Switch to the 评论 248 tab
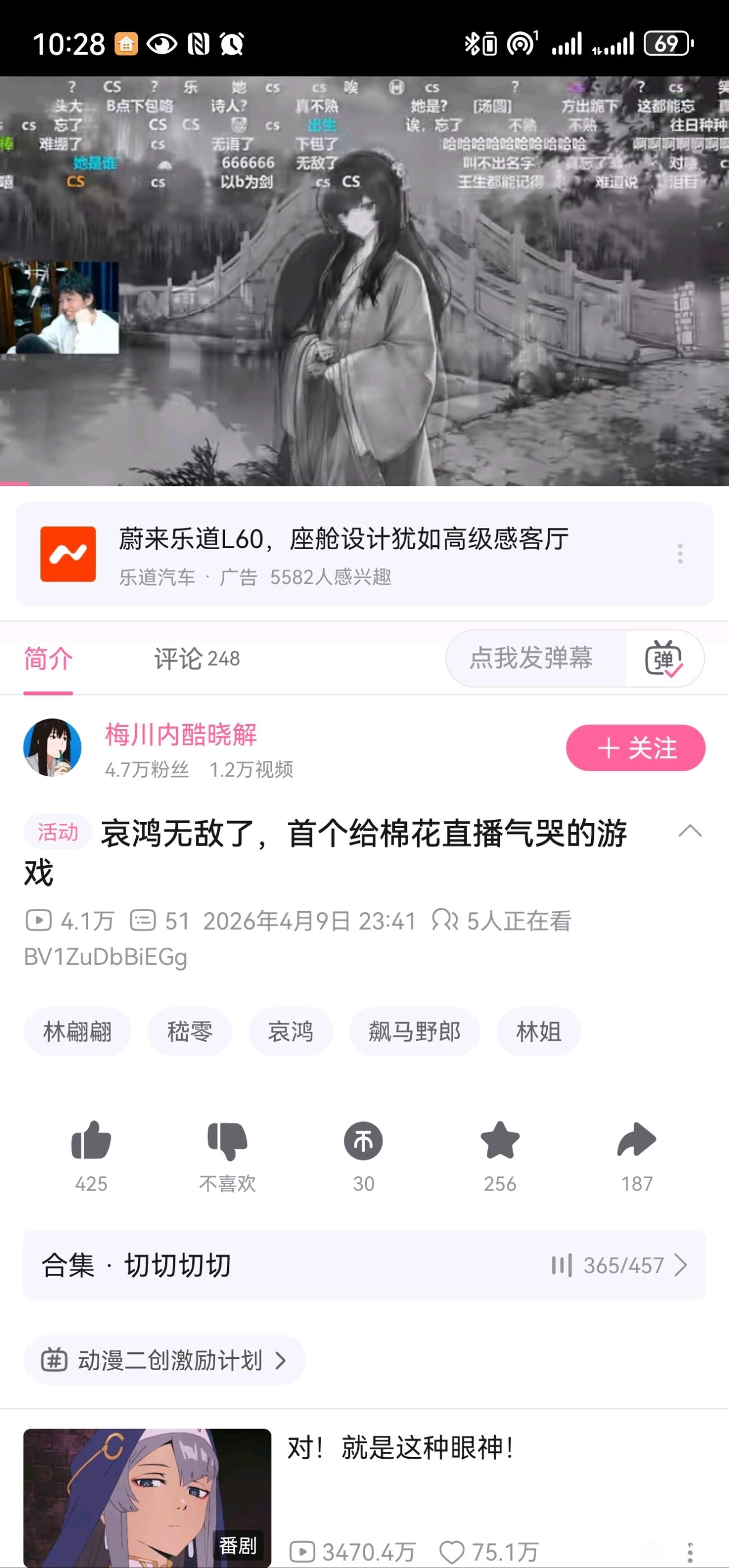The width and height of the screenshot is (729, 1568). [197, 658]
